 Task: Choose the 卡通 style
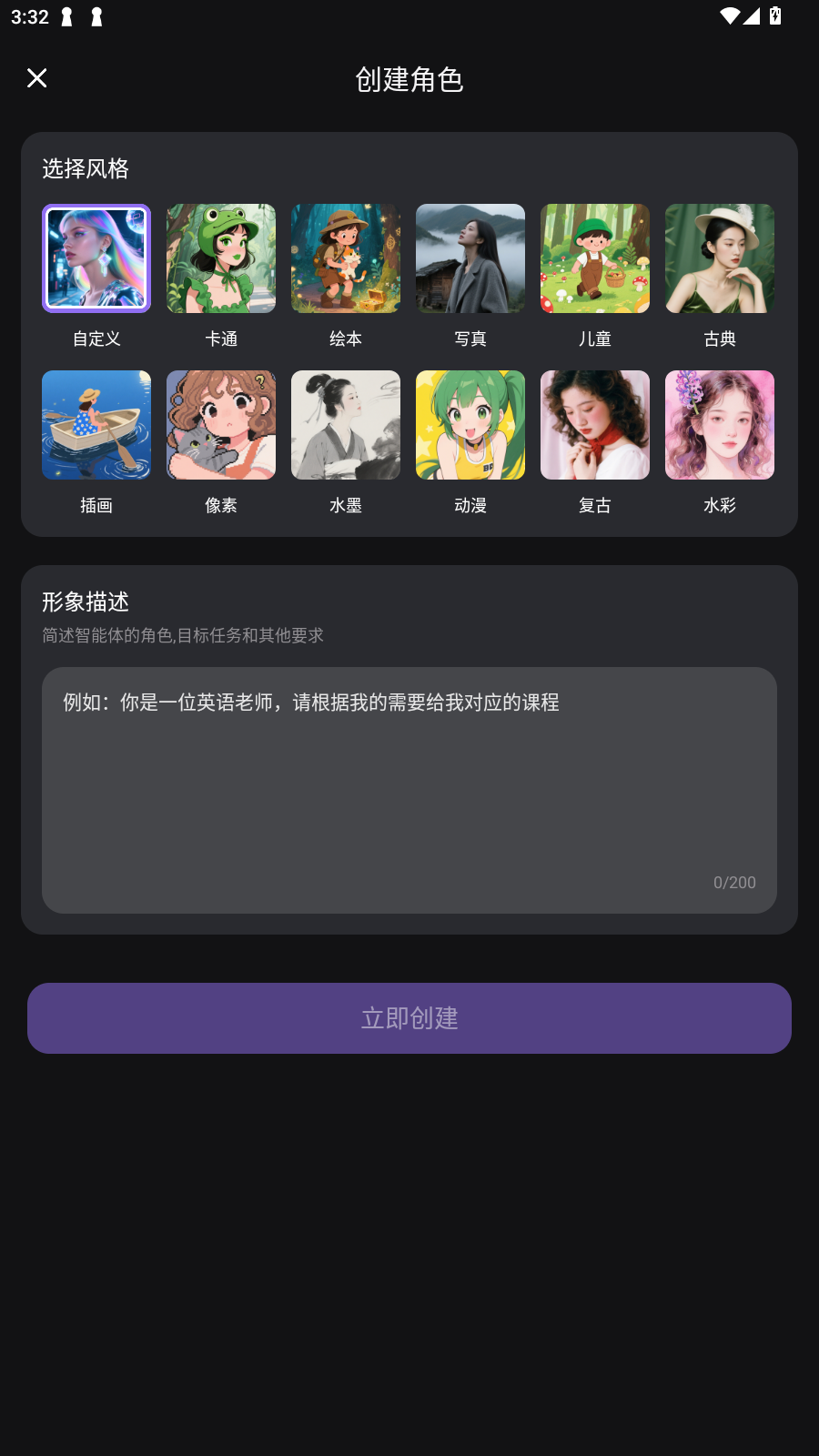click(x=221, y=258)
